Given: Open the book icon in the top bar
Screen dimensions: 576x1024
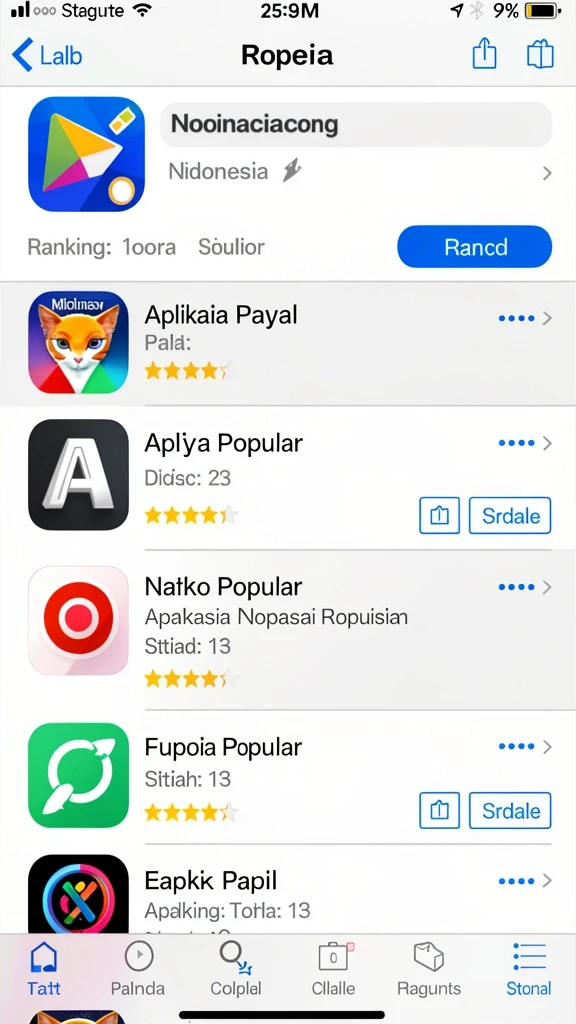Looking at the screenshot, I should pos(540,55).
